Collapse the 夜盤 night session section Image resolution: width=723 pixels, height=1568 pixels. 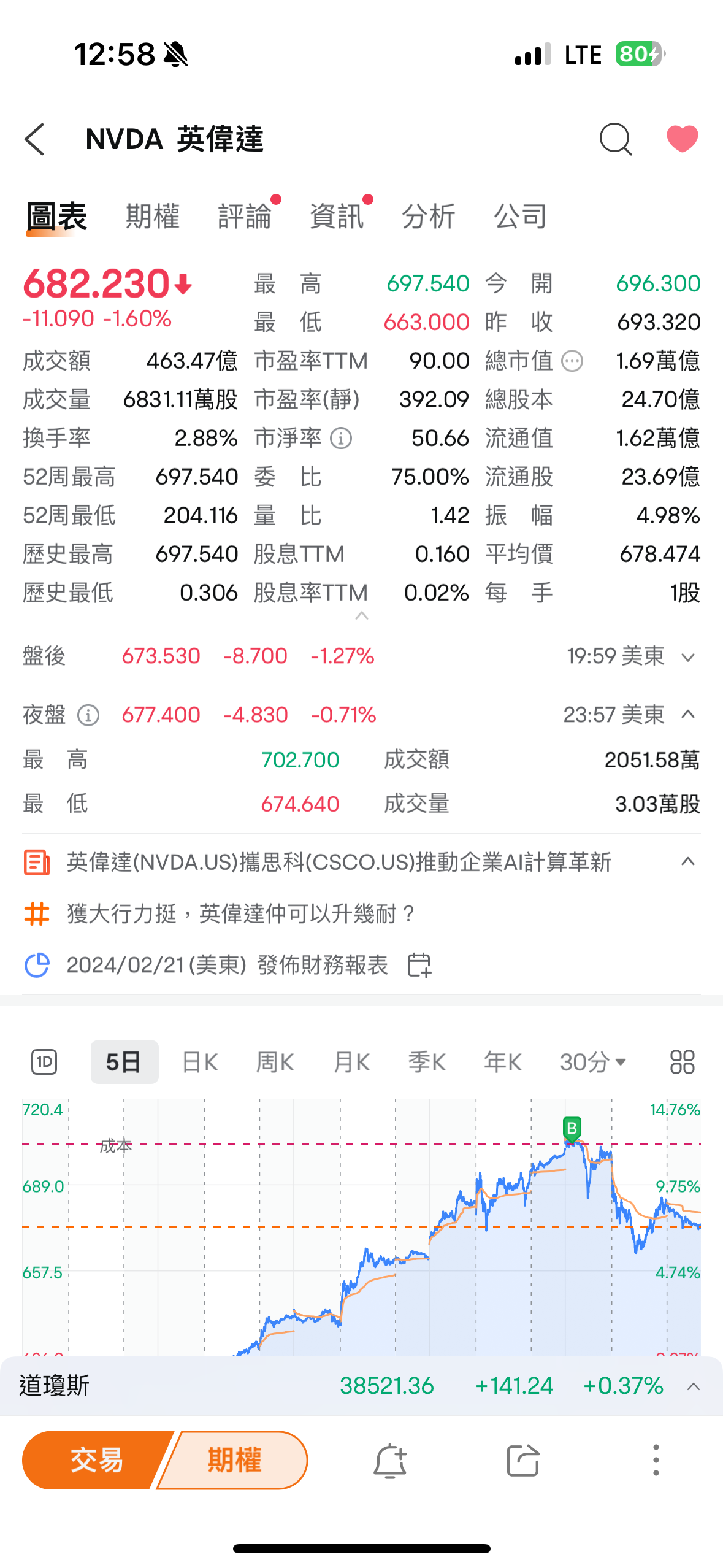(687, 714)
